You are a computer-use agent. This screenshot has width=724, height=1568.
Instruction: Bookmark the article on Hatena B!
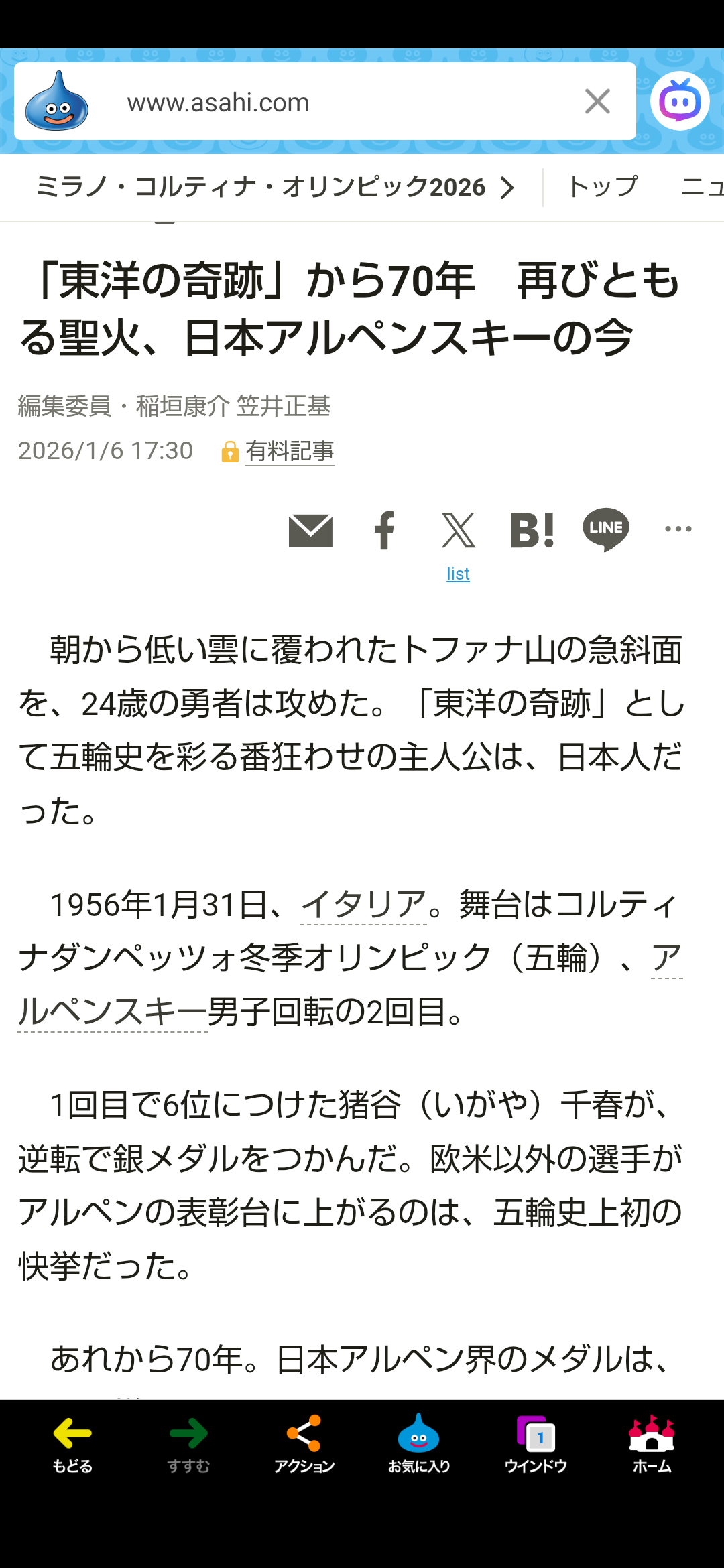click(x=532, y=531)
